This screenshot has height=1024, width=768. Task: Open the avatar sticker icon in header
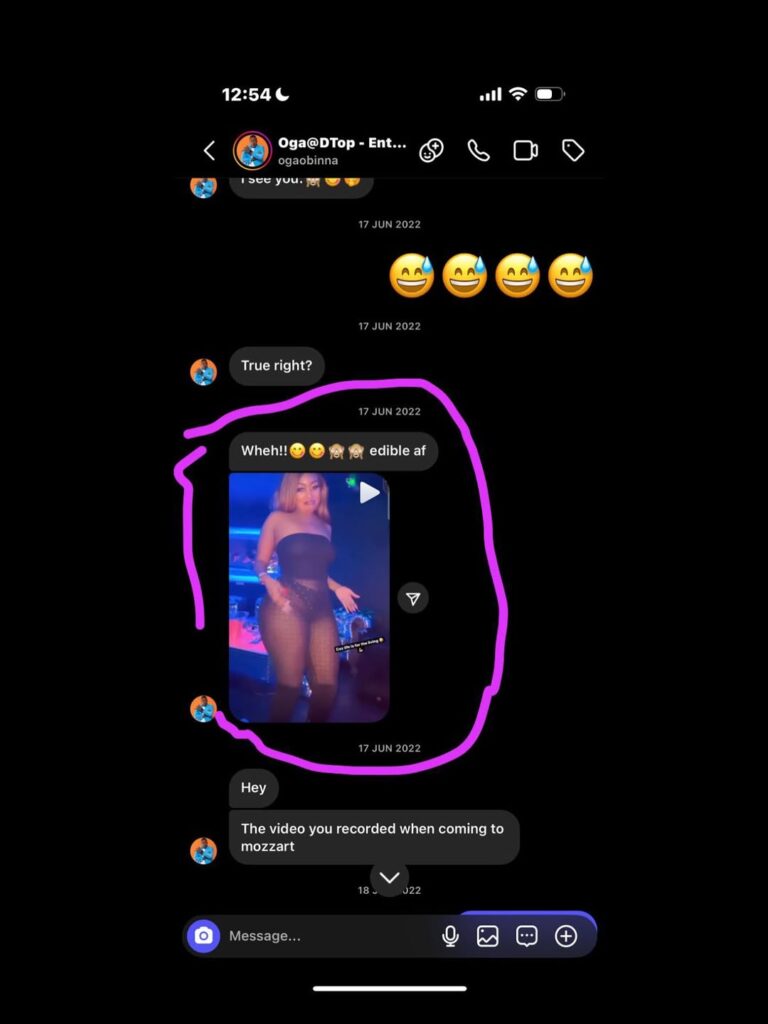[431, 151]
